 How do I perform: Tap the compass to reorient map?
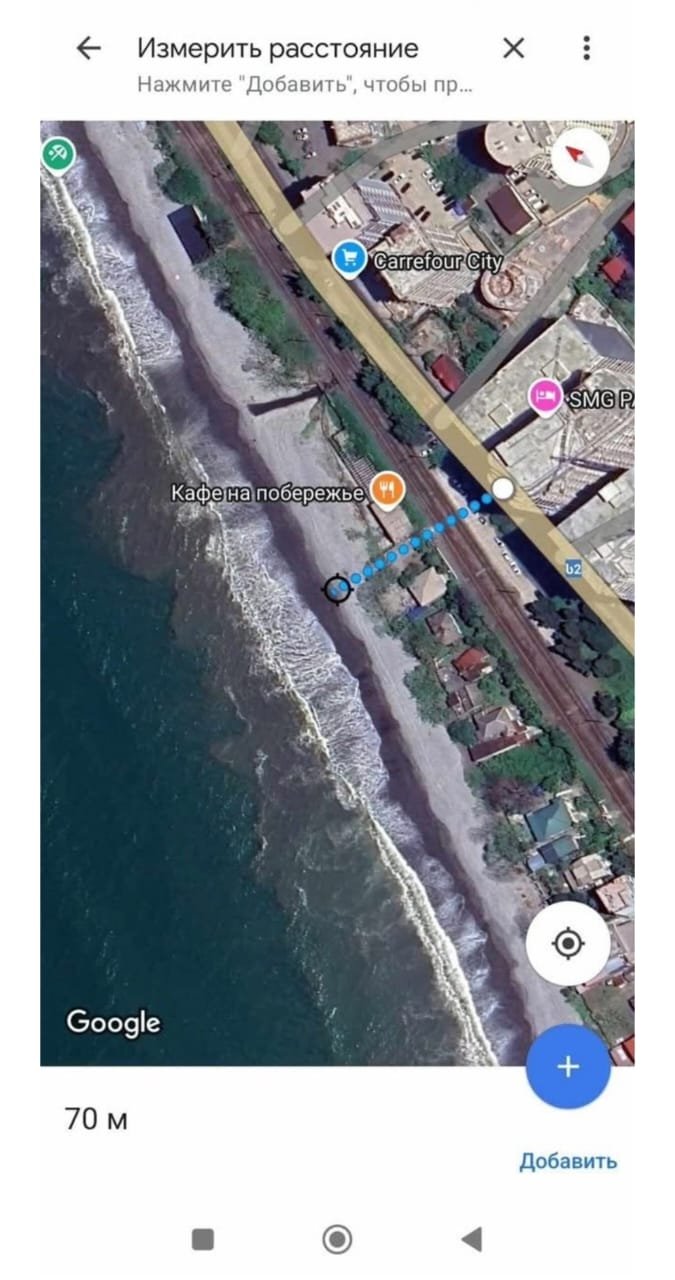pos(580,156)
